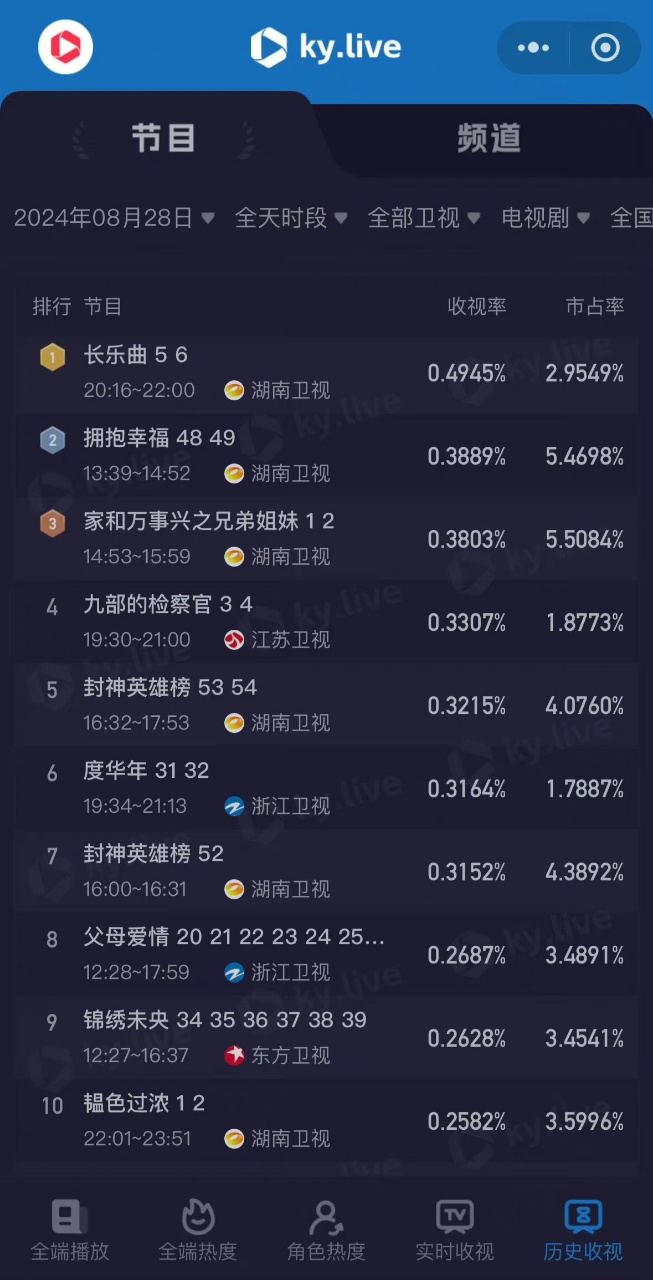Select the 历史收视 bottom tab

(583, 1230)
